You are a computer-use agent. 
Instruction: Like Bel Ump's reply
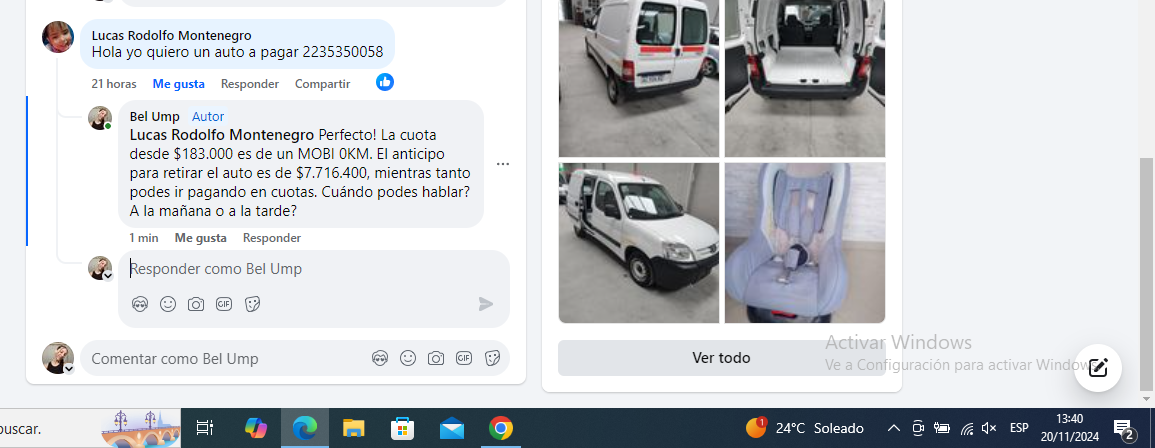pos(200,238)
